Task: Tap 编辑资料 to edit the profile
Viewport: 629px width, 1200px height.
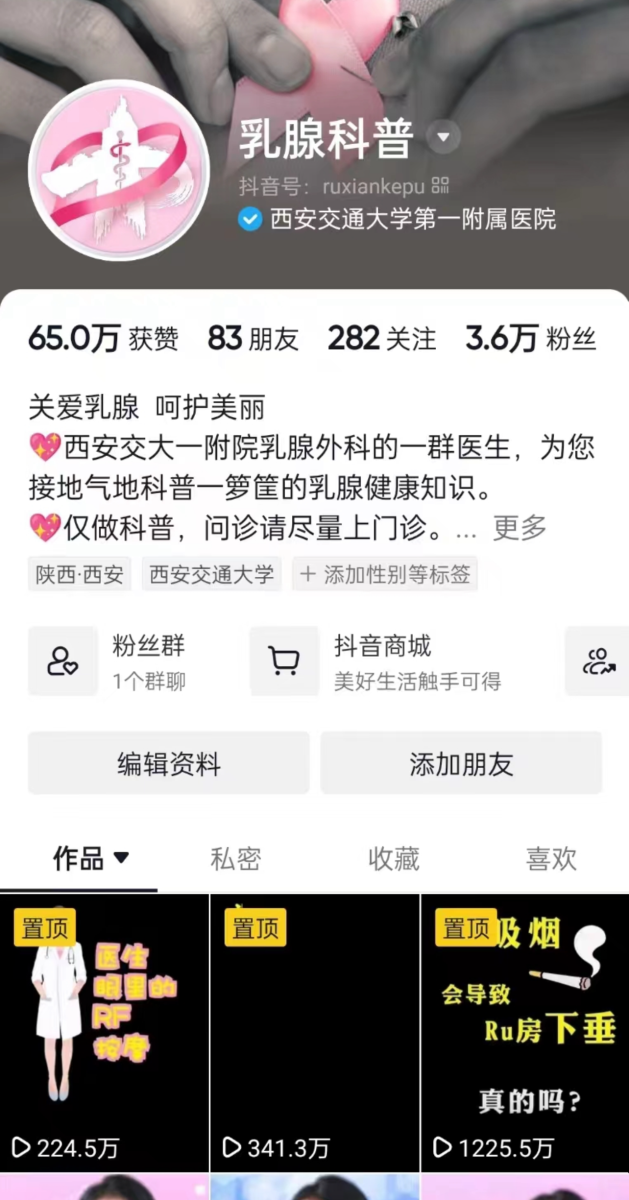Action: 168,765
